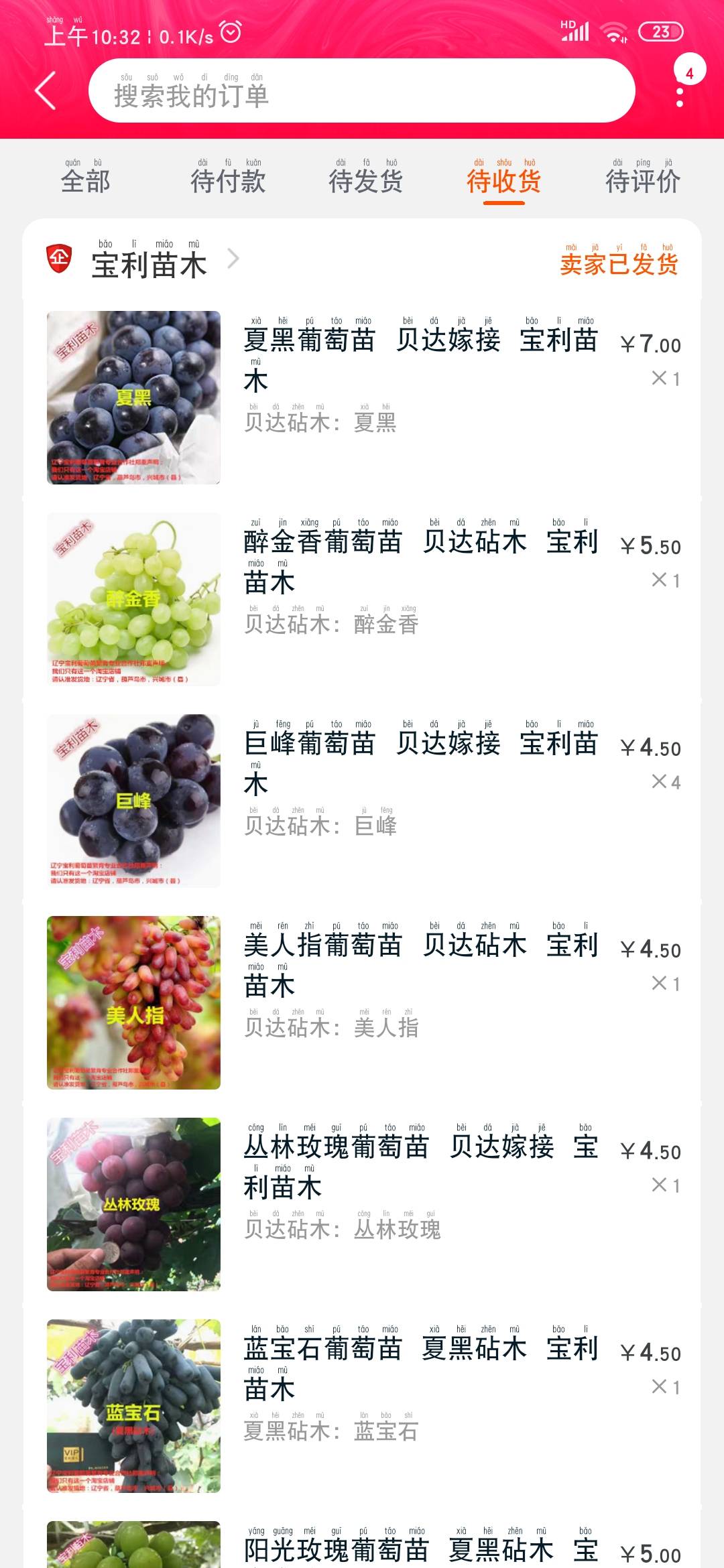
Task: View the 待评价 tab
Action: (643, 180)
